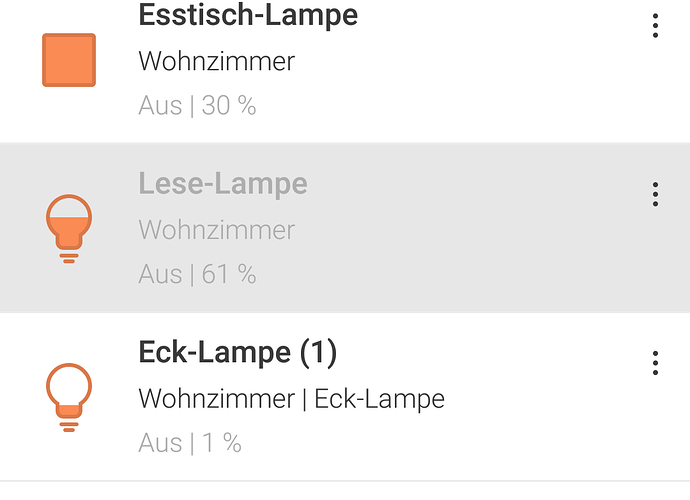The width and height of the screenshot is (690, 500).
Task: Open overflow menu for Esstisch-Lampe
Action: 655,26
